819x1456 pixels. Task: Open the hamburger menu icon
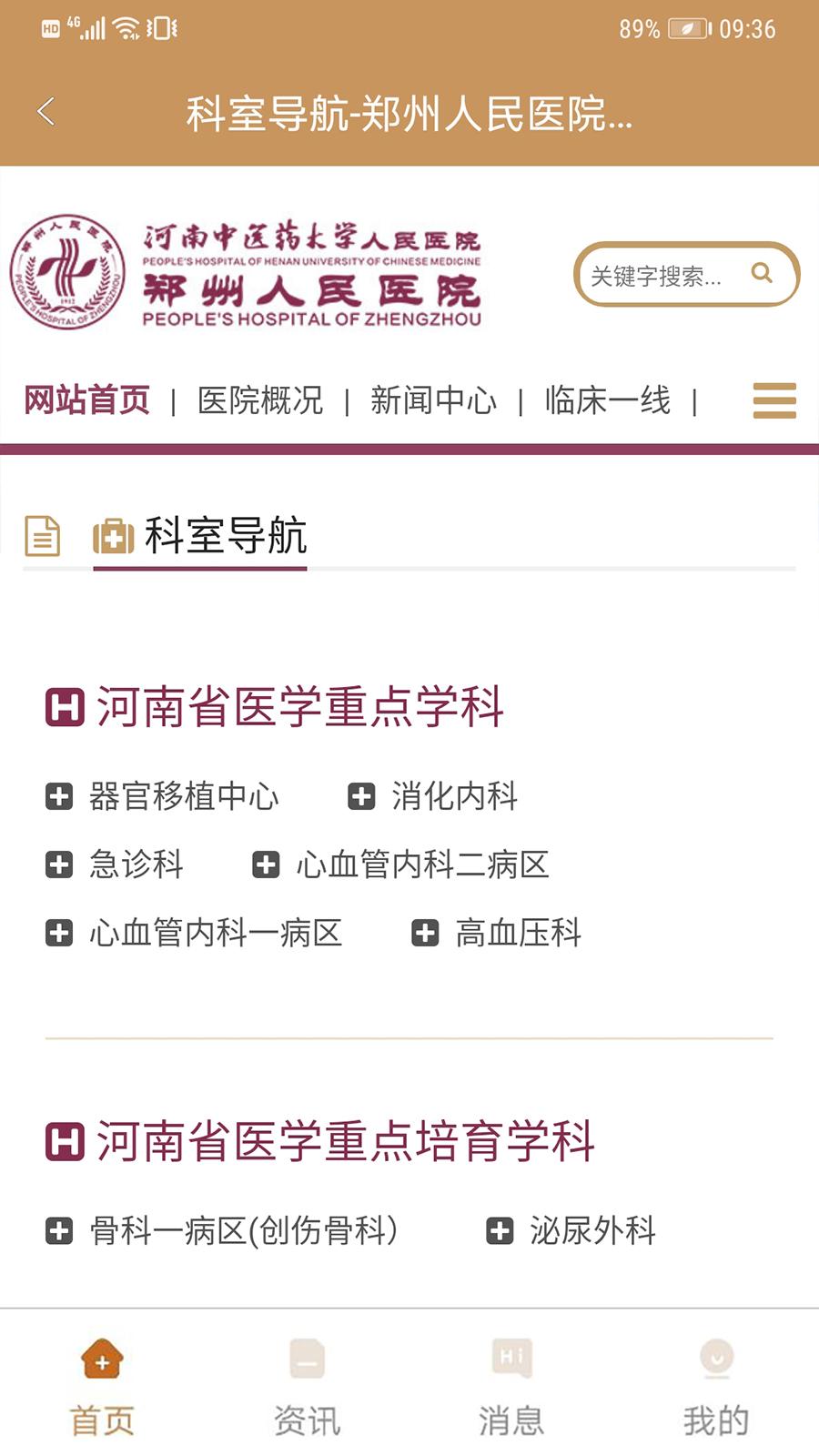(774, 400)
